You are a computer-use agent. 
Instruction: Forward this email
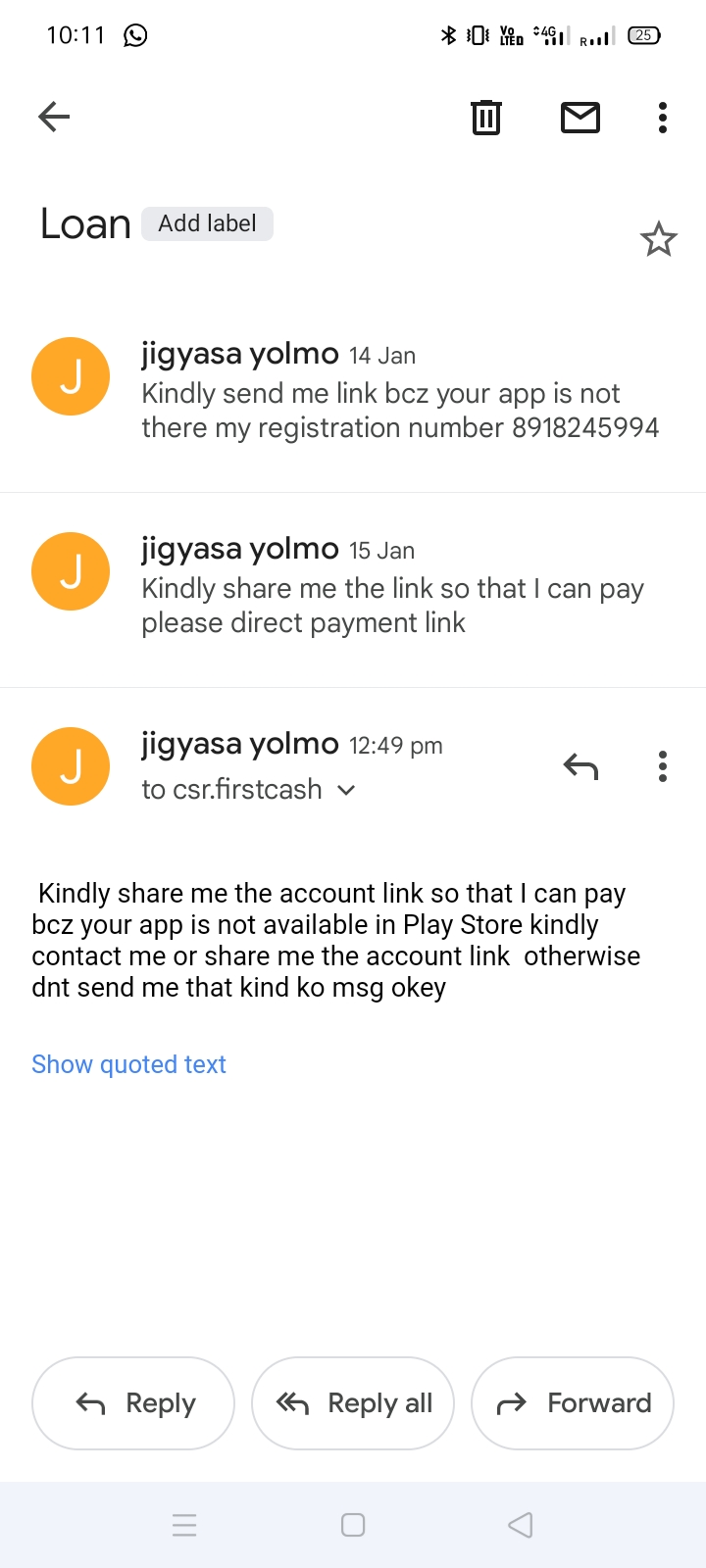[x=573, y=1403]
